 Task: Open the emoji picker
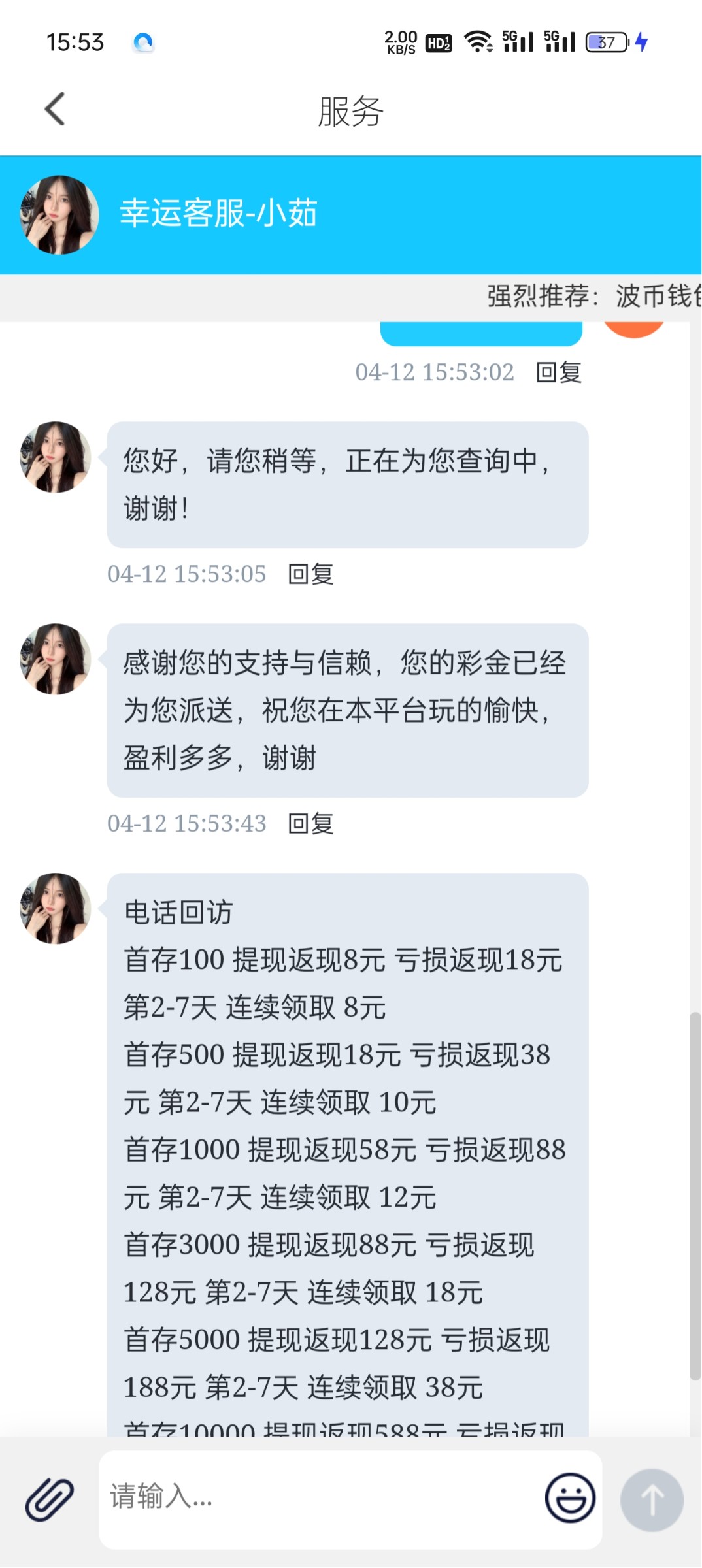[570, 1497]
